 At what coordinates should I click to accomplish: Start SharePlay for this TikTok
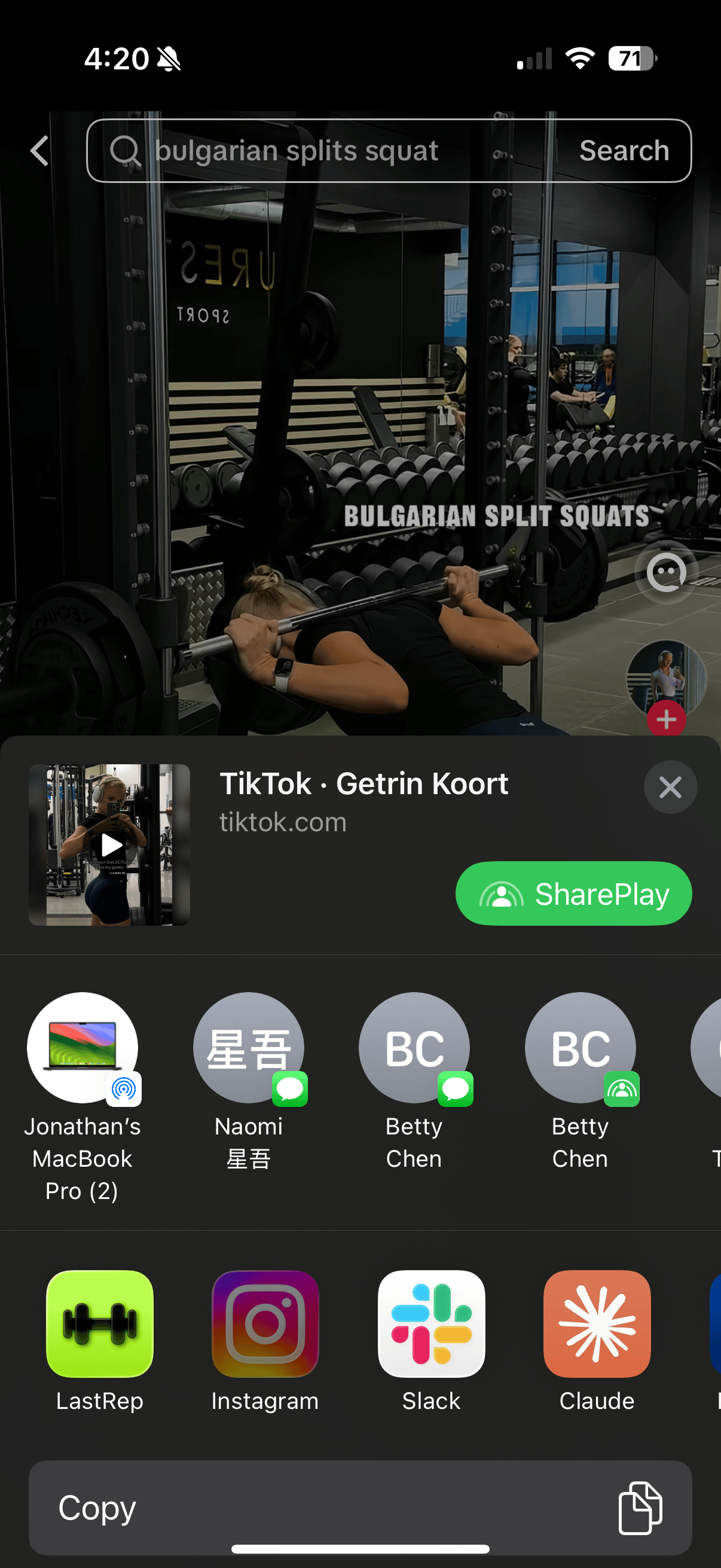[573, 893]
